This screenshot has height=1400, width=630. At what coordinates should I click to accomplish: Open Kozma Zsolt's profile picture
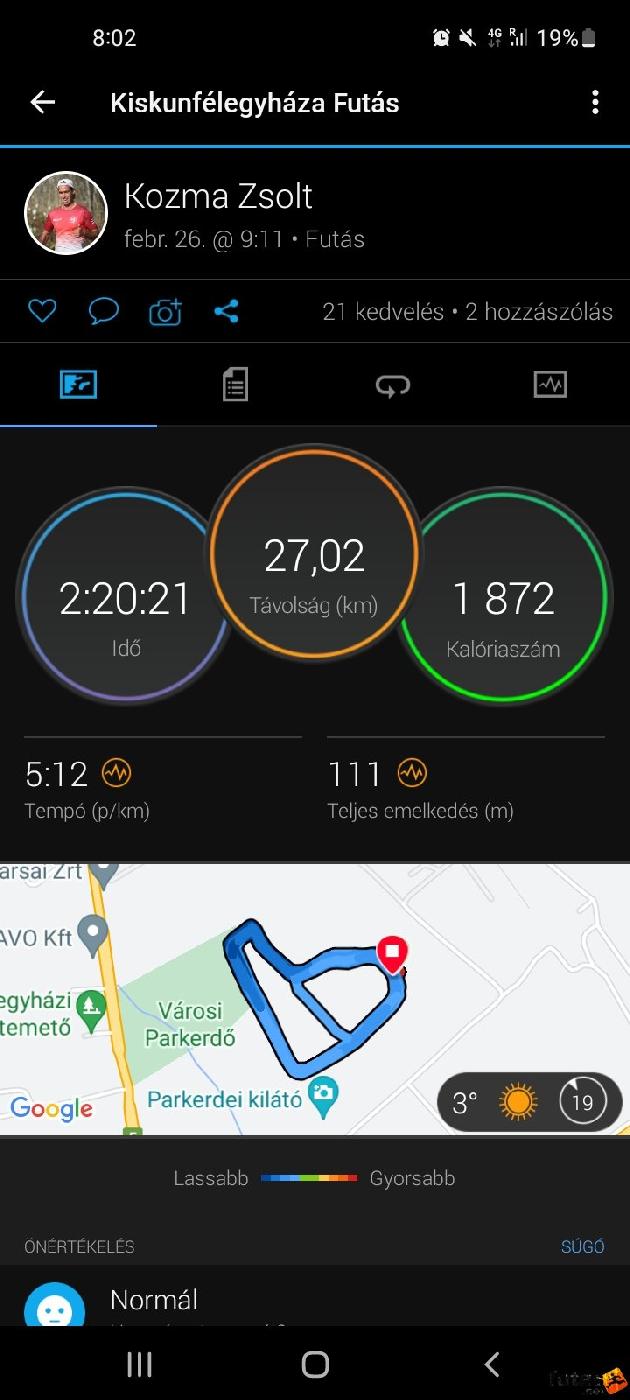coord(65,213)
